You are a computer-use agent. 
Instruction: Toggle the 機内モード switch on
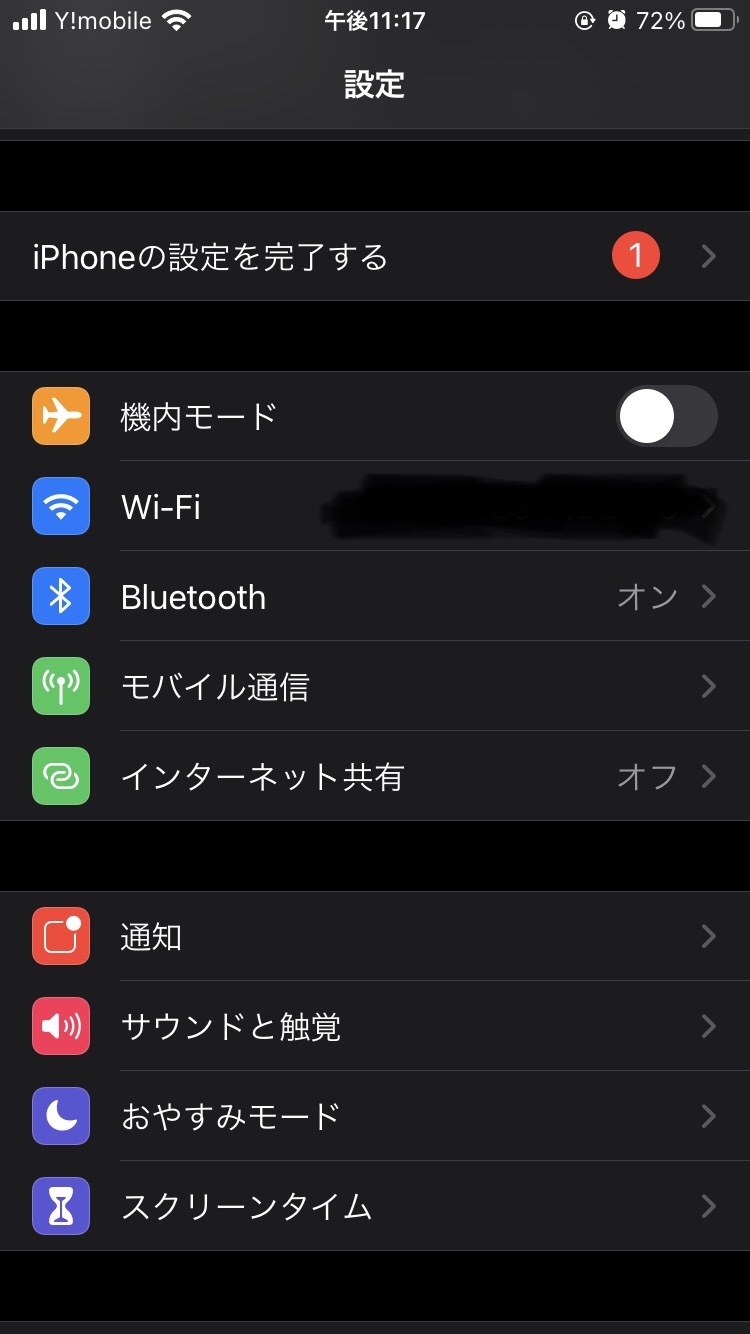coord(667,416)
